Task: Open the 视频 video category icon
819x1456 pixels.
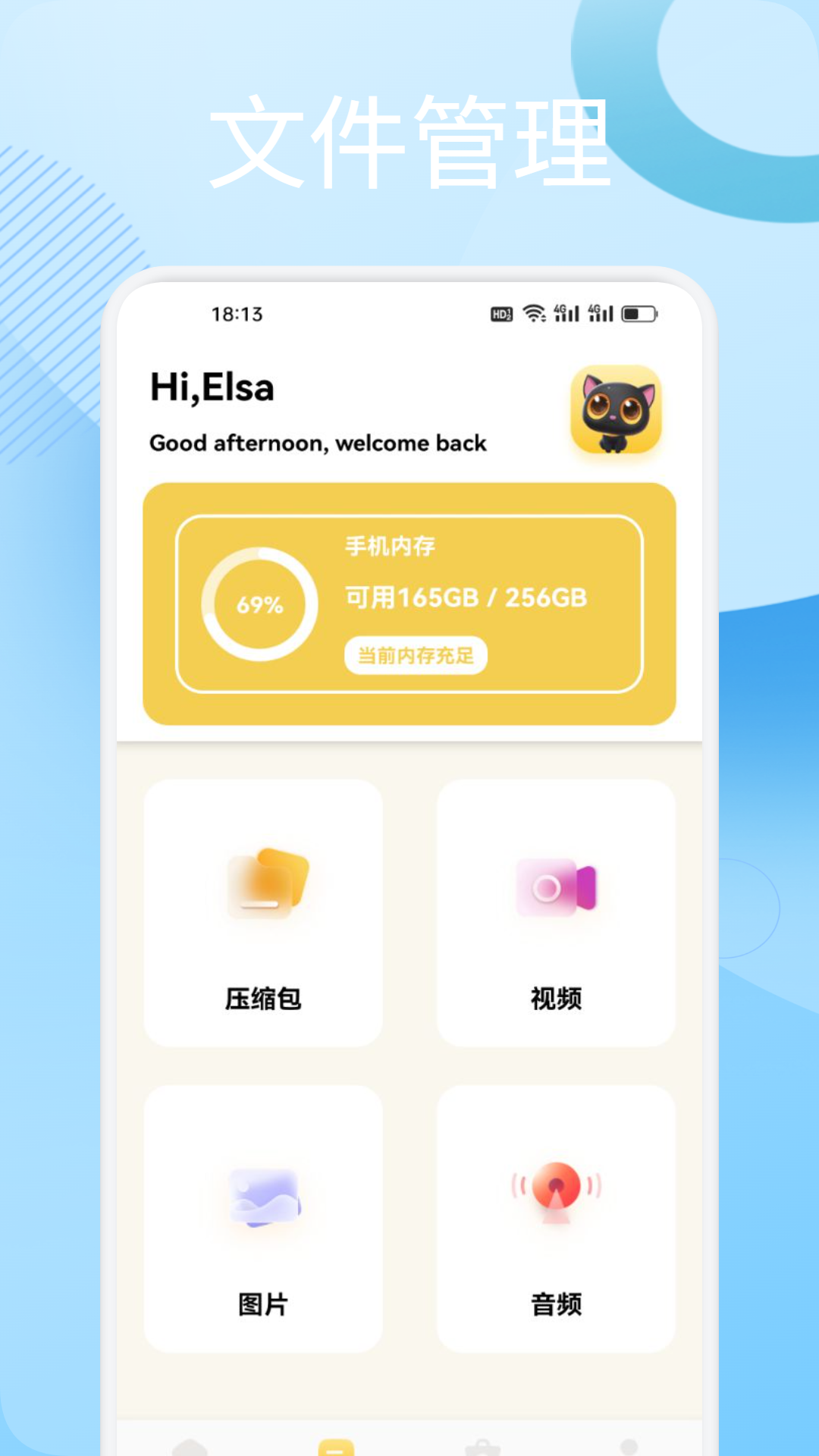Action: [557, 887]
